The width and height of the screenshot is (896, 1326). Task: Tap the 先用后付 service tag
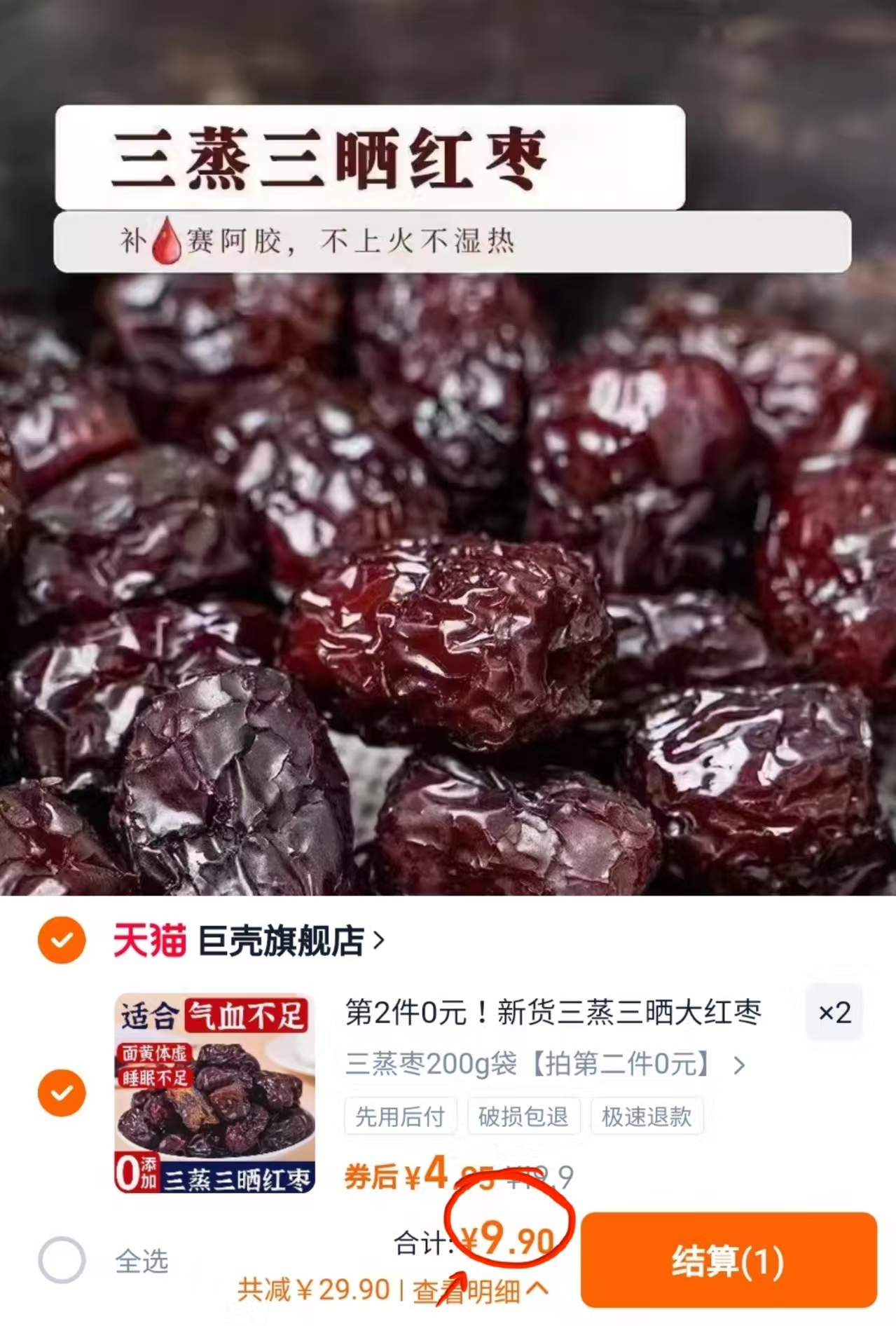399,1117
